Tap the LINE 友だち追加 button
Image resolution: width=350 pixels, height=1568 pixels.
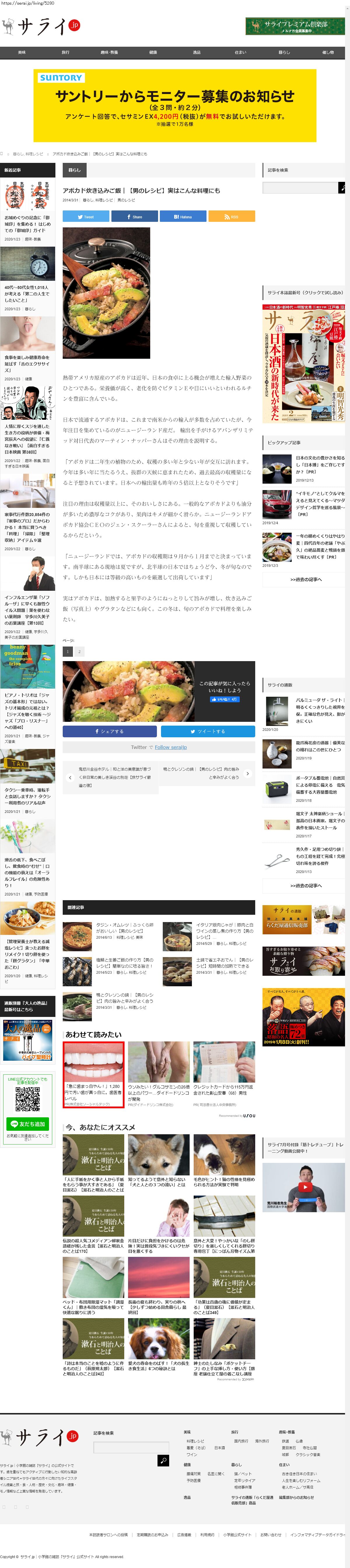(x=27, y=1124)
